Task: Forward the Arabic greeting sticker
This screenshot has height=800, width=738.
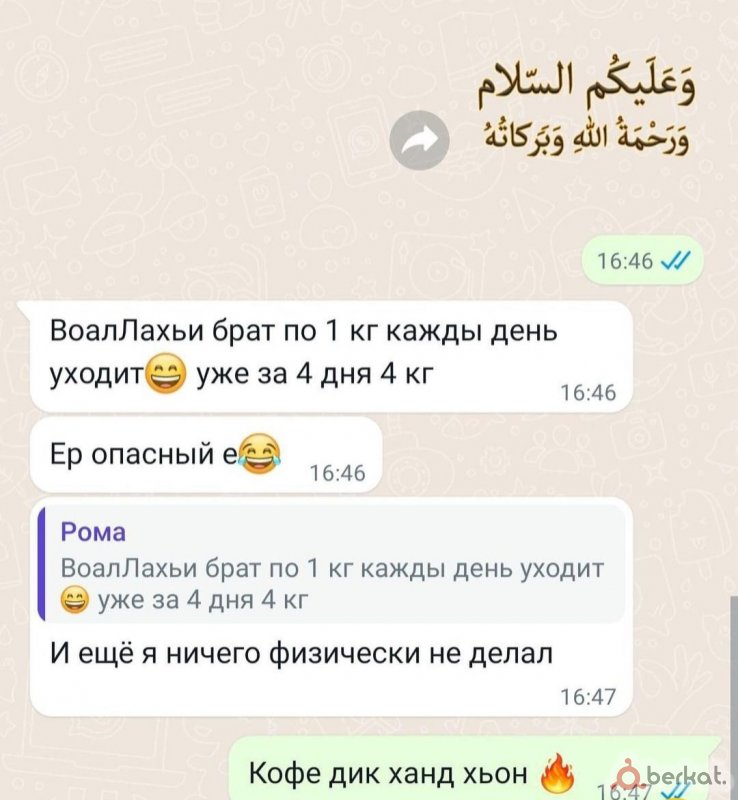Action: 418,143
